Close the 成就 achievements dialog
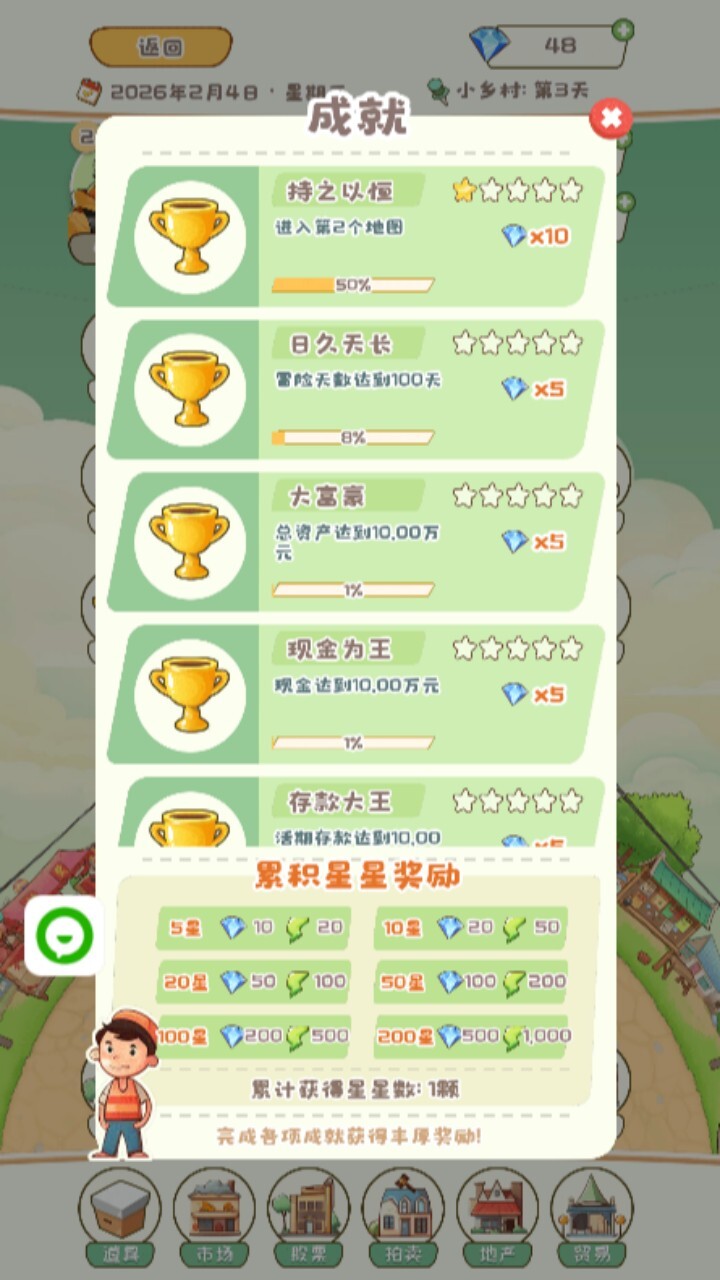Screen dimensions: 720x1280 [610, 120]
